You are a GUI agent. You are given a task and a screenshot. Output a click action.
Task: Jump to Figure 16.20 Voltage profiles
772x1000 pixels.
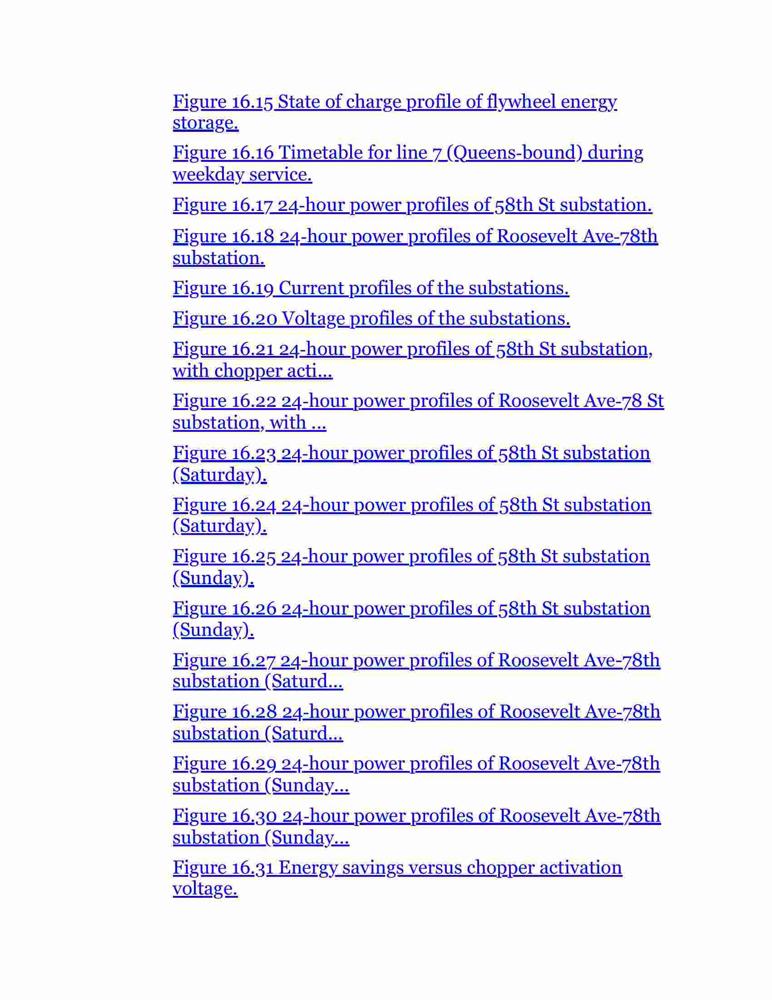[371, 318]
